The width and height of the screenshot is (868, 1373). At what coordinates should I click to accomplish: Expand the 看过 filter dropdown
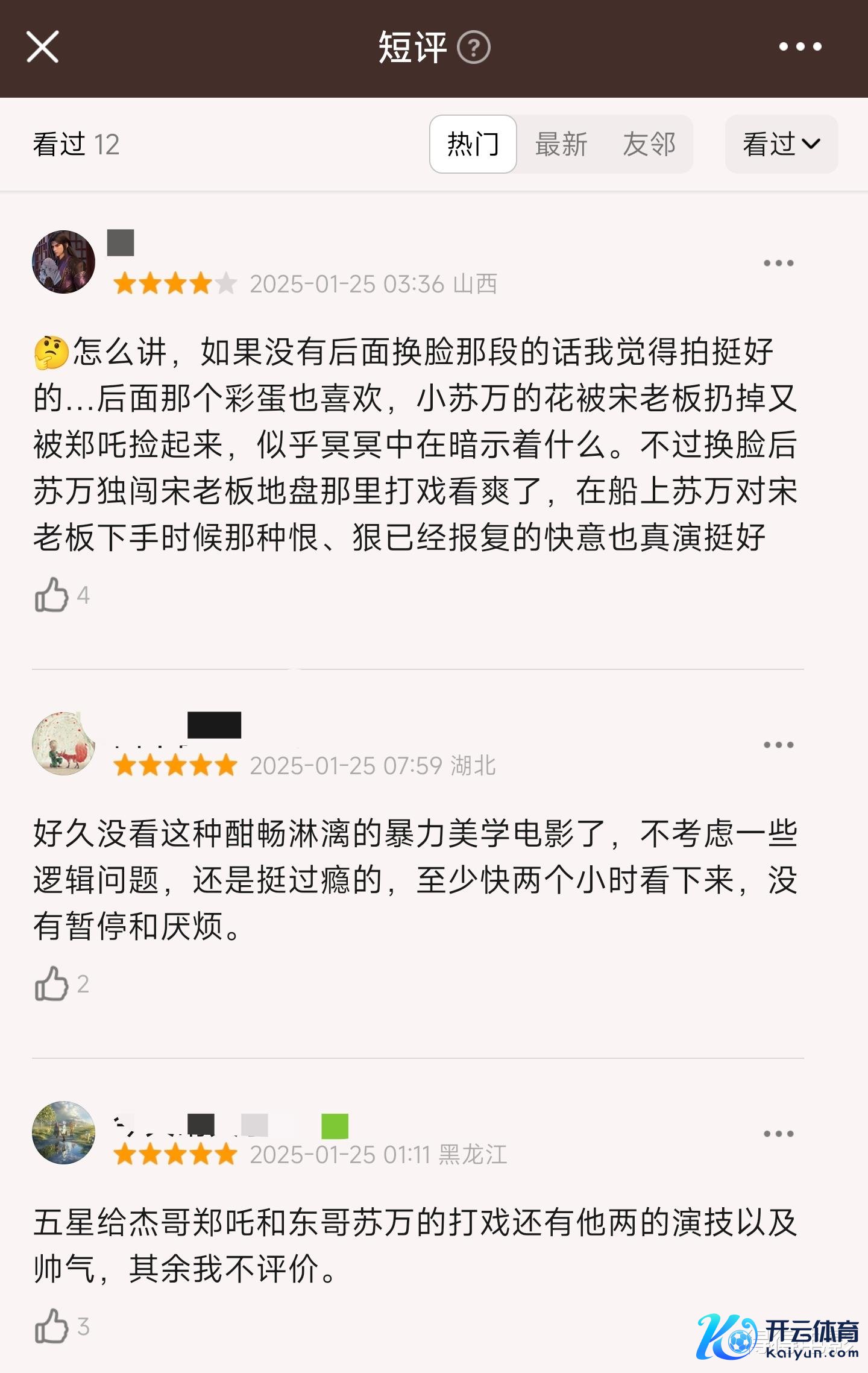point(781,145)
